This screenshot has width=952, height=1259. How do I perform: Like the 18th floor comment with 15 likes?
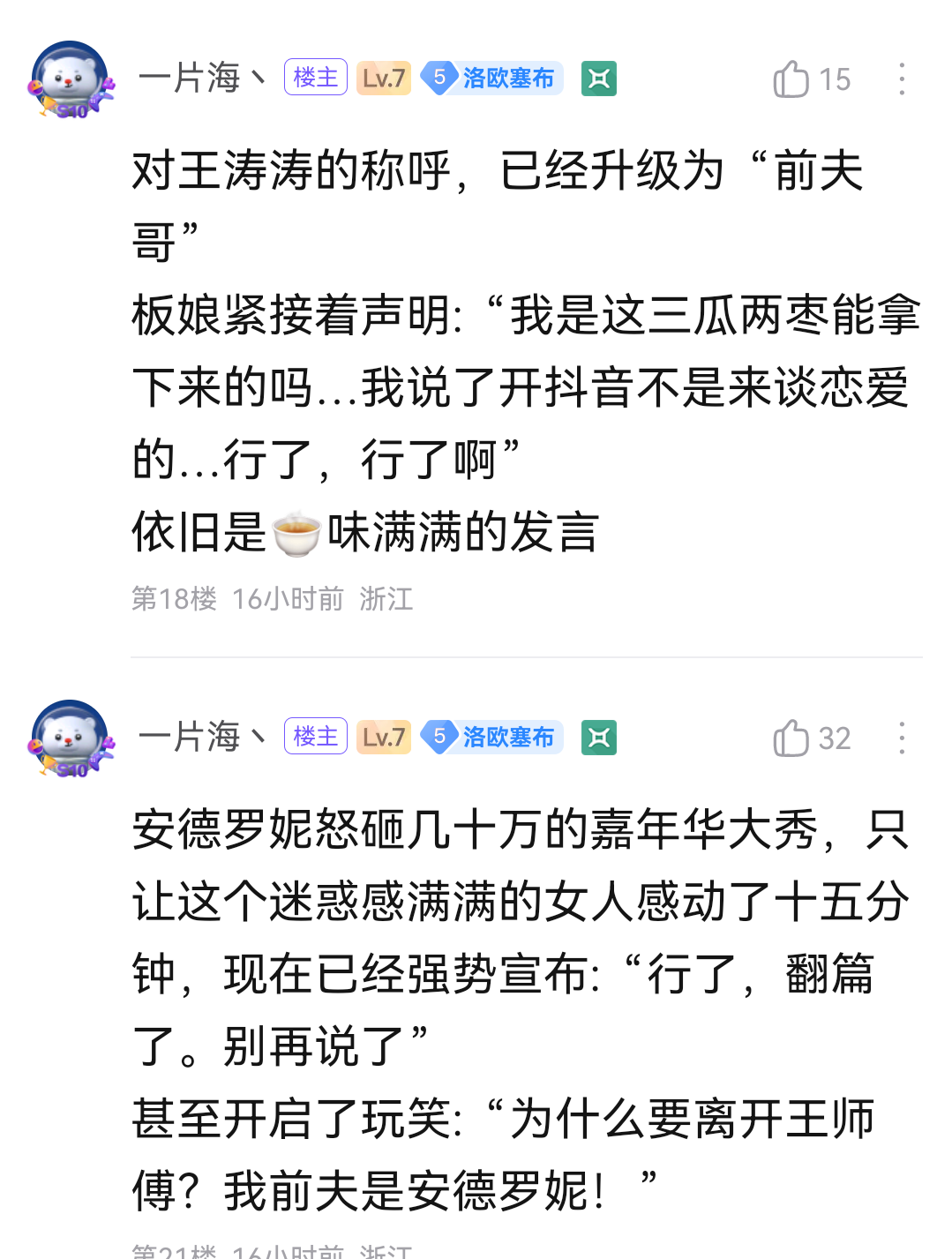pos(791,79)
